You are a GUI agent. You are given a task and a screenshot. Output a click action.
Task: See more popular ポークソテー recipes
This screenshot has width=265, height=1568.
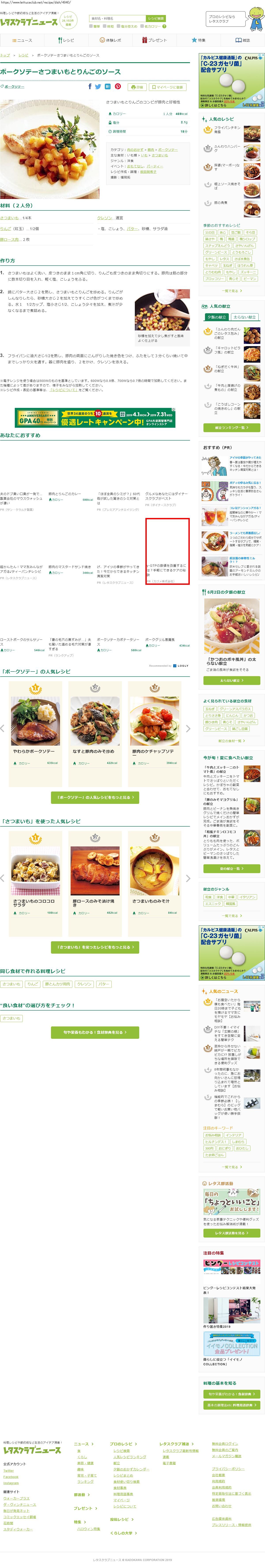tap(95, 797)
